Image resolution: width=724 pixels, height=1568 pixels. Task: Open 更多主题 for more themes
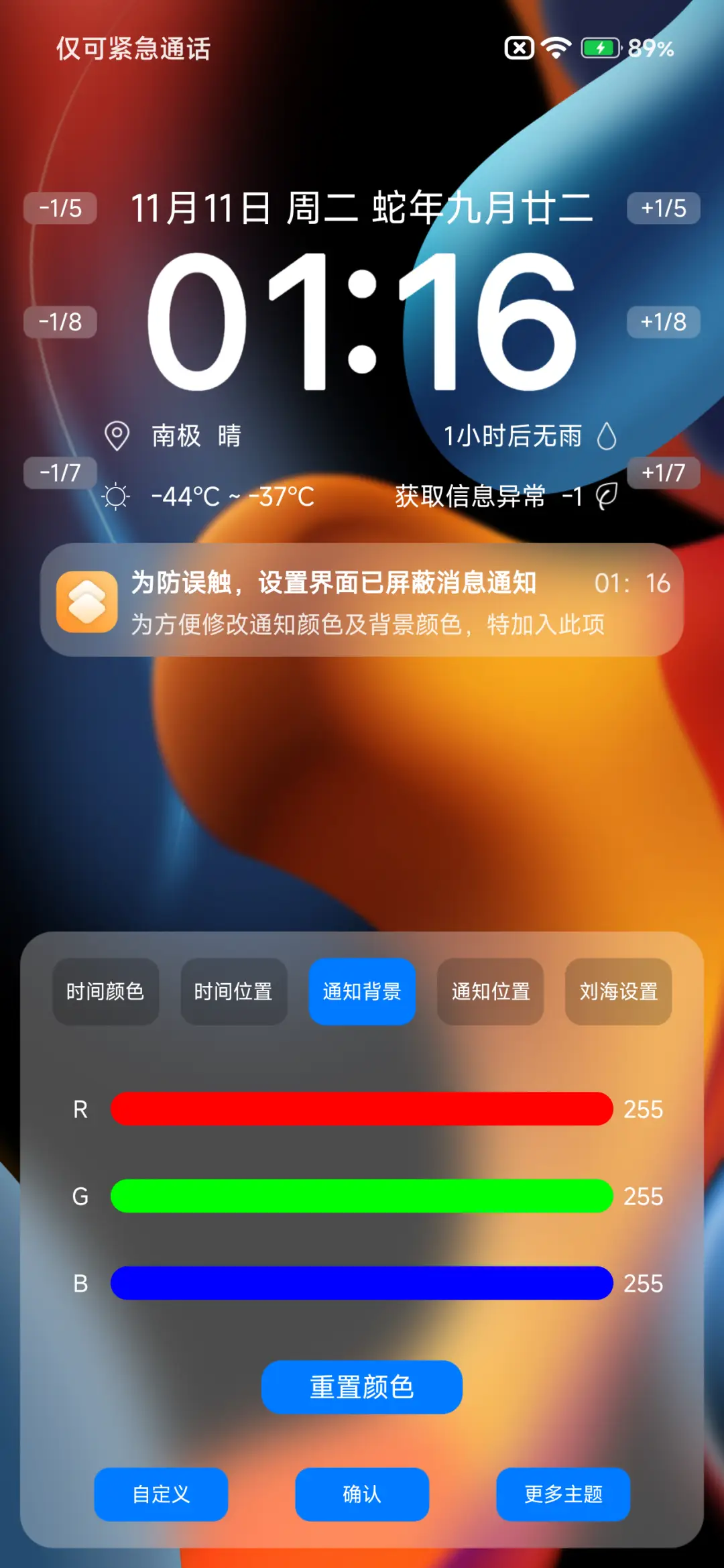click(x=563, y=1496)
